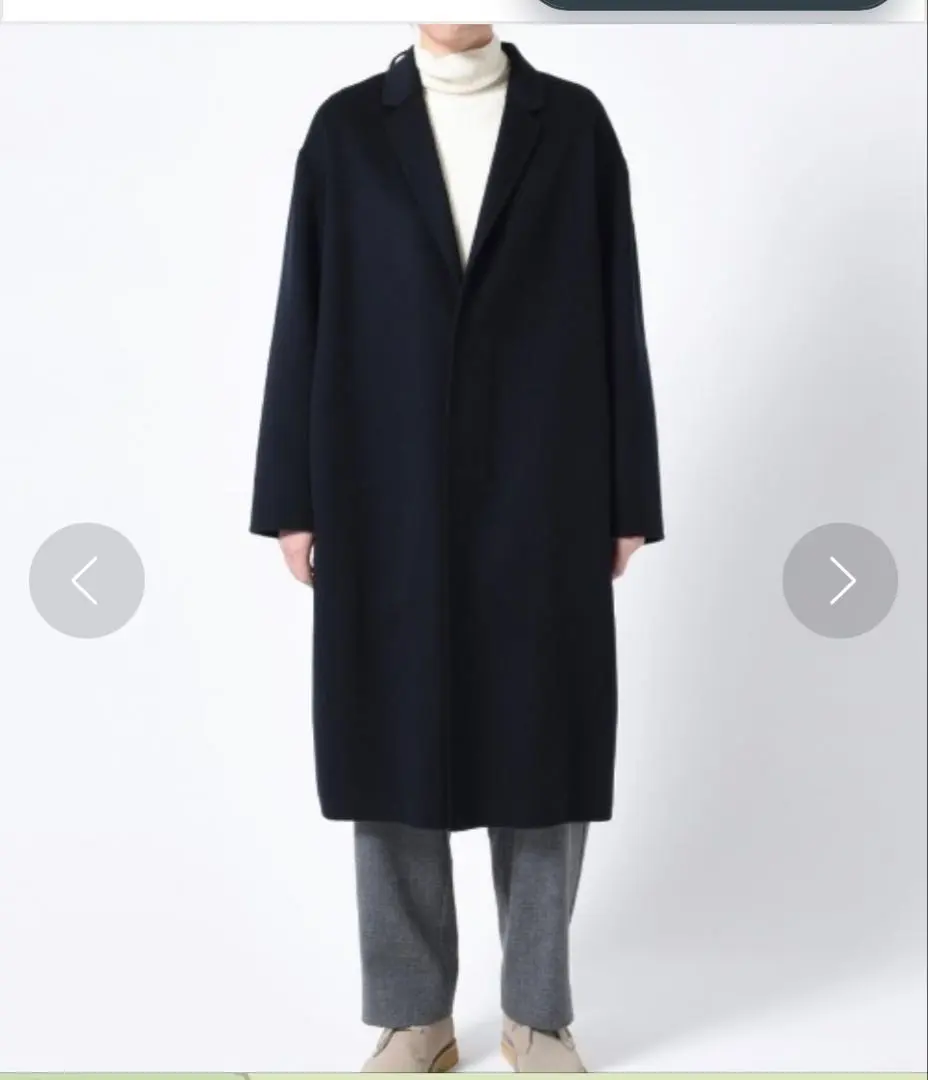Screen dimensions: 928x1080
Task: Go to the previous product image
Action: [x=87, y=581]
